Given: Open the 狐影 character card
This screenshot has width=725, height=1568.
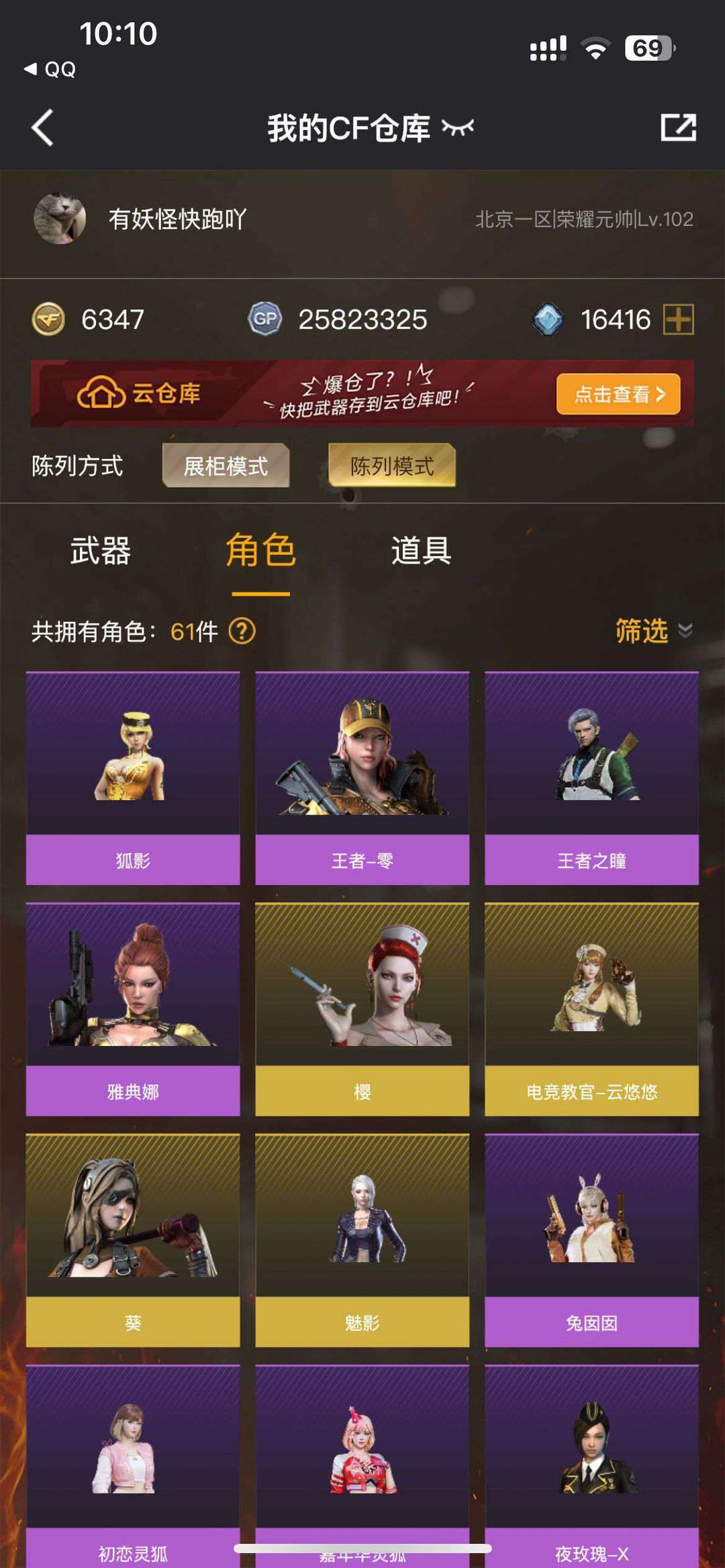Looking at the screenshot, I should (133, 778).
